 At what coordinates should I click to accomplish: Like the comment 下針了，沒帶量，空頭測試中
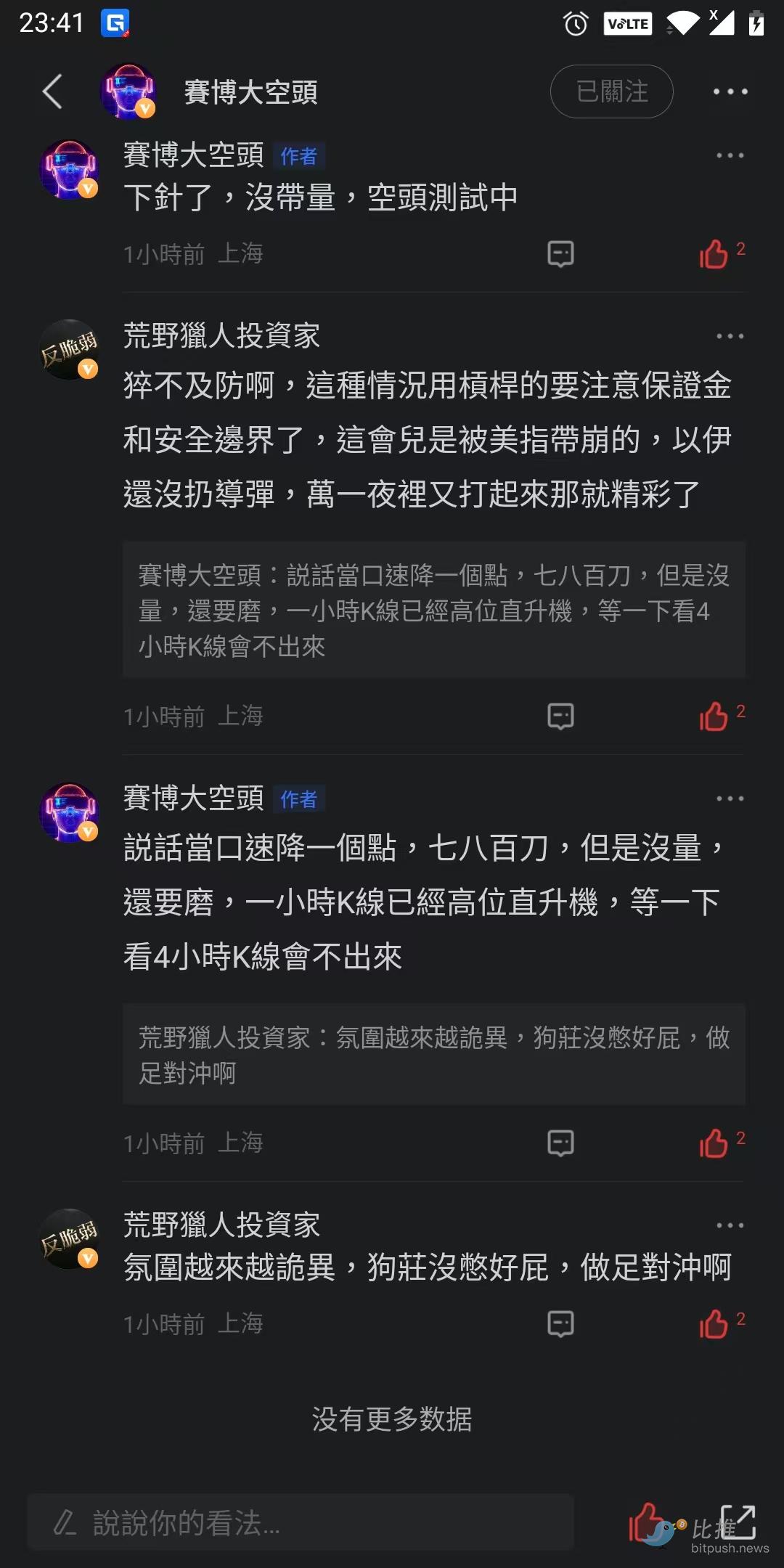click(714, 254)
